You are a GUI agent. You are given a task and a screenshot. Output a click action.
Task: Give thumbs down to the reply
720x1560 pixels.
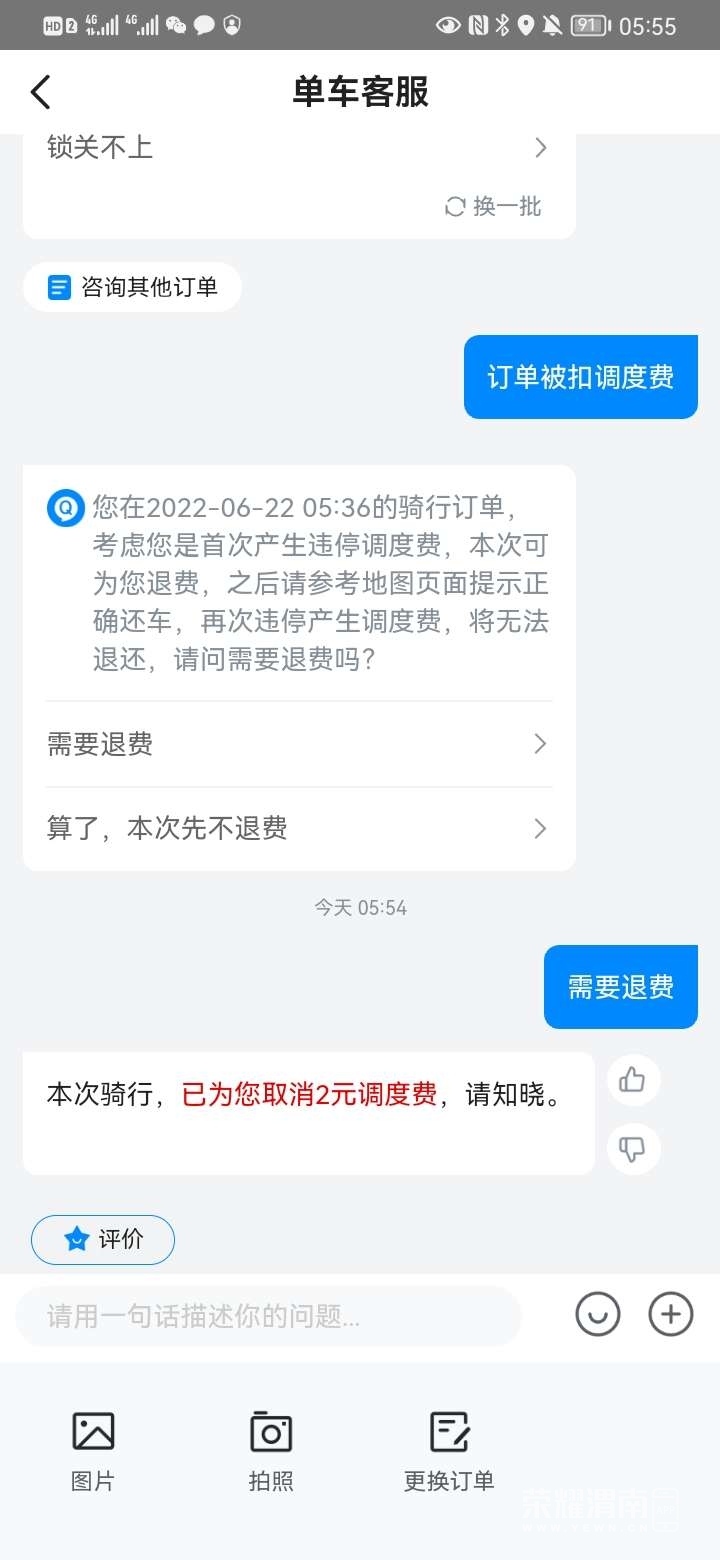click(x=633, y=1149)
